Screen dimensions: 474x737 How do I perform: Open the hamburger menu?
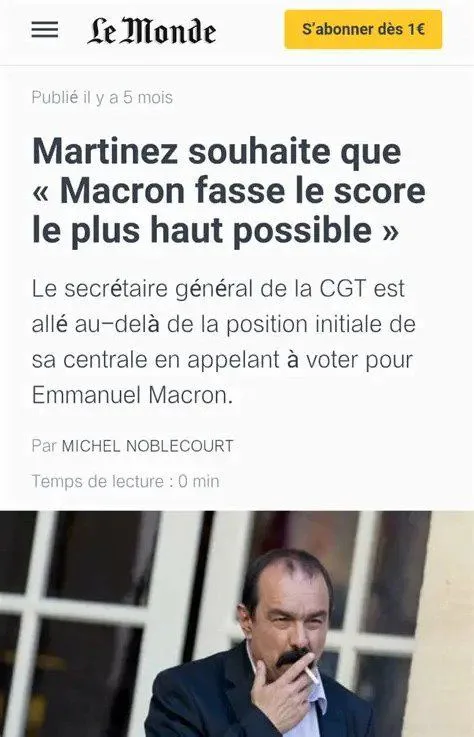point(45,30)
